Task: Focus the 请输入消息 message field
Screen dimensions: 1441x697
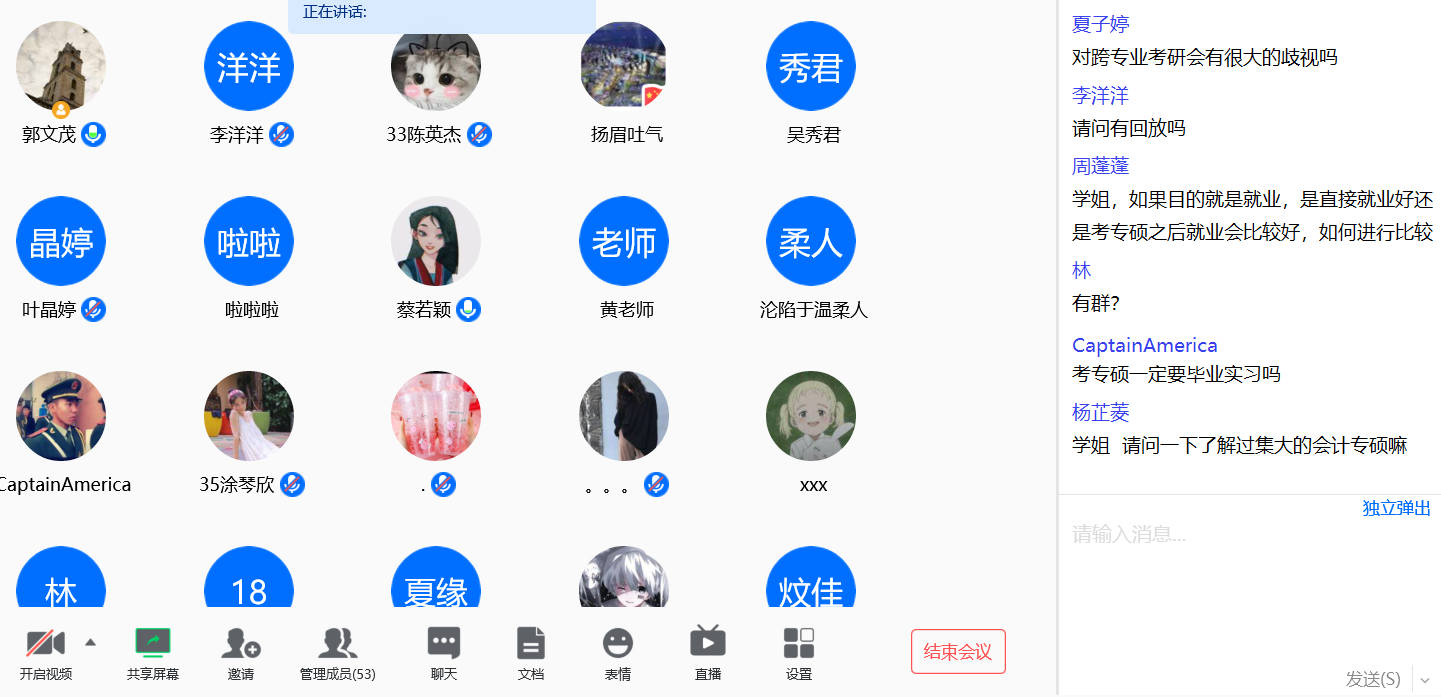Action: pyautogui.click(x=1240, y=580)
